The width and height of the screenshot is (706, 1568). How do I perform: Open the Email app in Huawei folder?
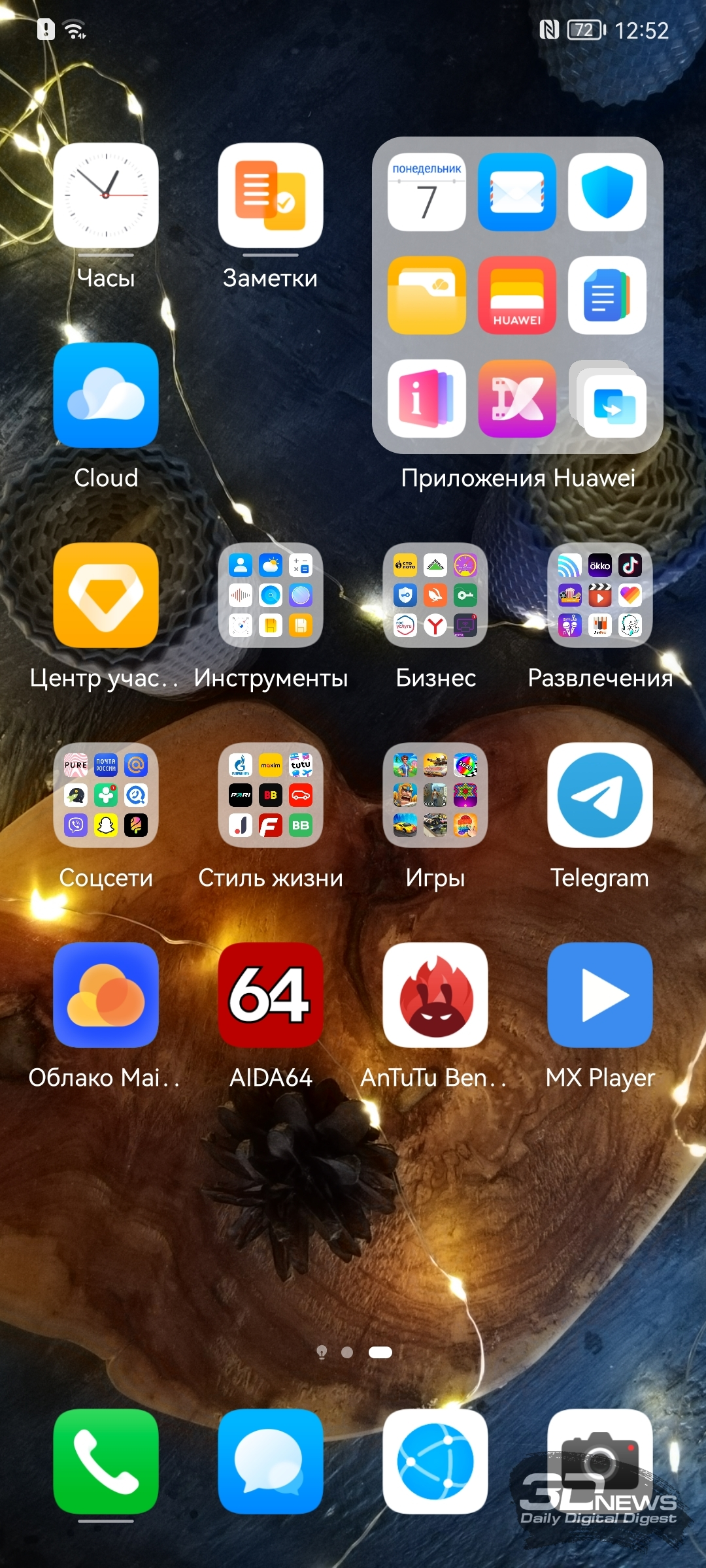517,192
